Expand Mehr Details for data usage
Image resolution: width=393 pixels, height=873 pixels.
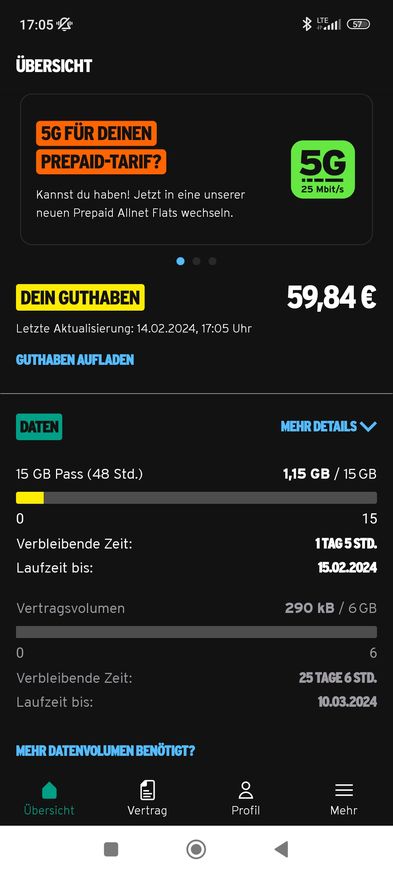(x=328, y=426)
